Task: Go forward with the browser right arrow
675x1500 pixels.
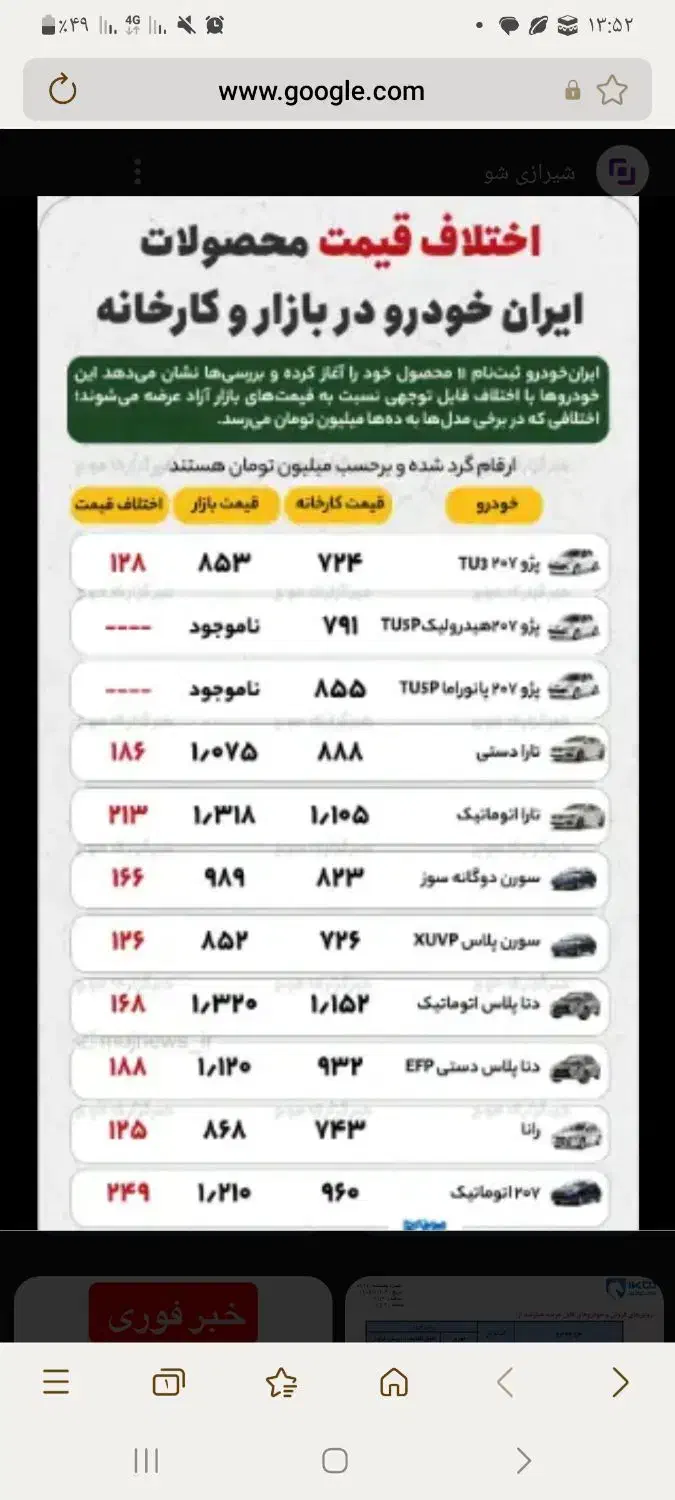Action: pos(620,1383)
